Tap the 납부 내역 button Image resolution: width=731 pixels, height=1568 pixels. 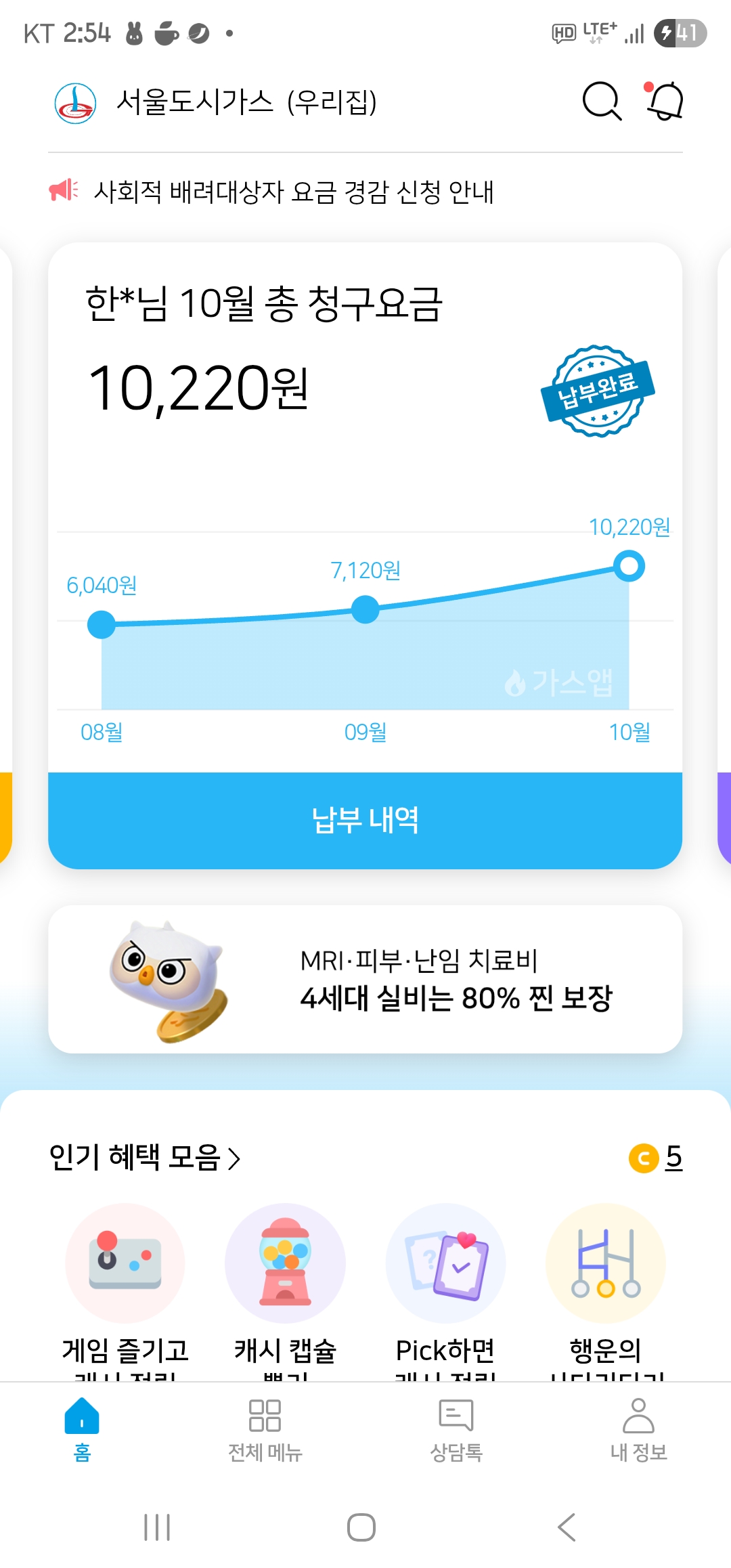(x=365, y=820)
